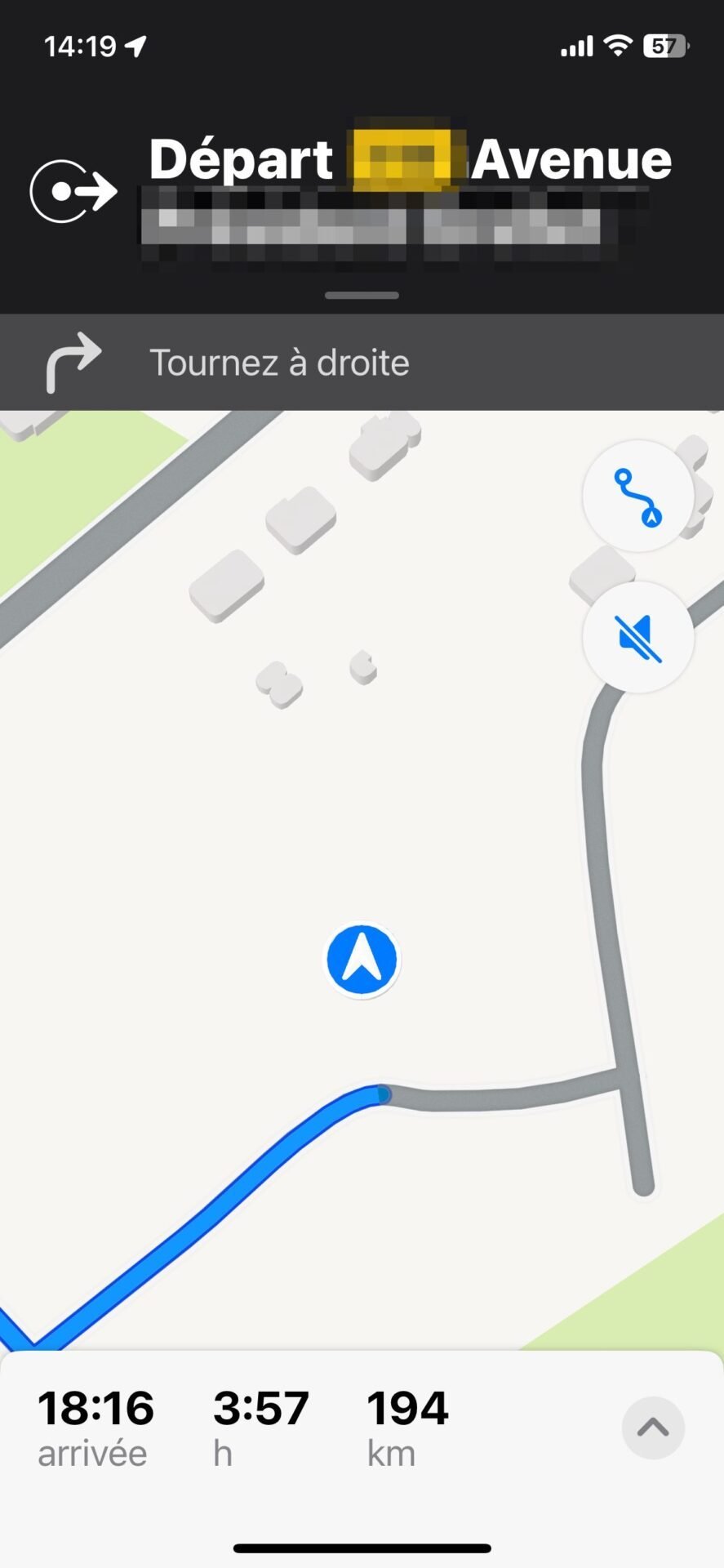Tap the grabber under the direction banner

click(x=362, y=296)
